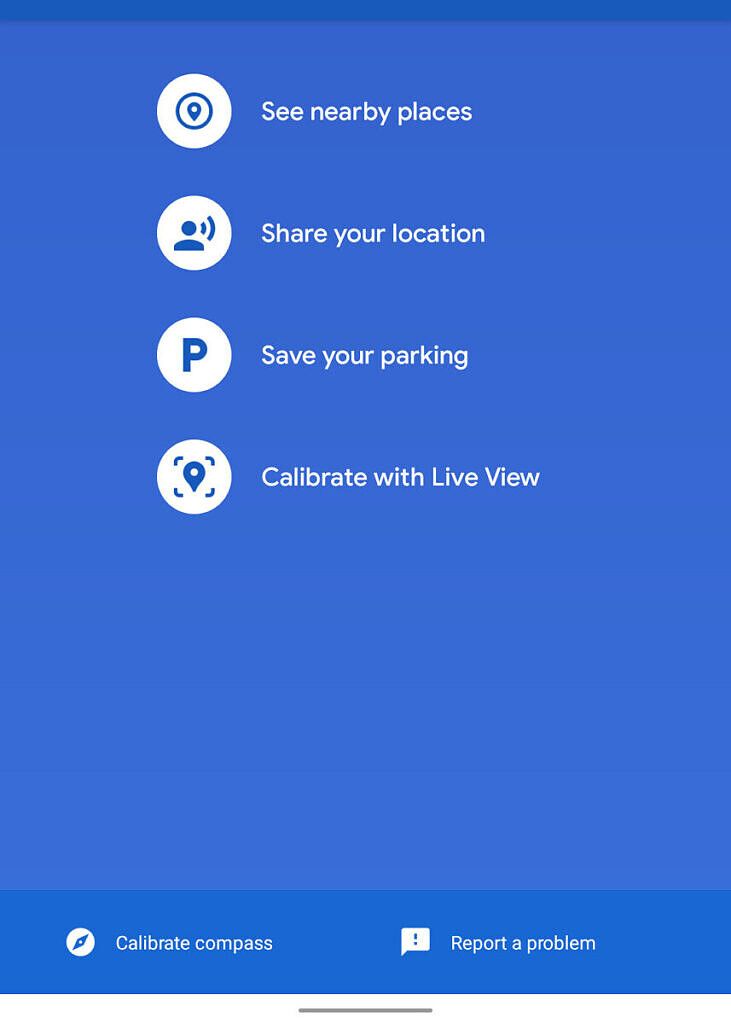Image resolution: width=731 pixels, height=1024 pixels.
Task: Open Live View via the framed pin icon
Action: click(193, 477)
